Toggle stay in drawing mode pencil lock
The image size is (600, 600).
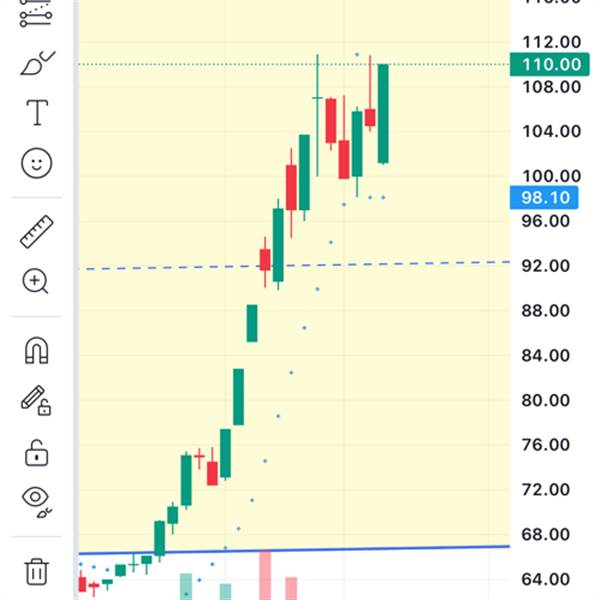(36, 401)
